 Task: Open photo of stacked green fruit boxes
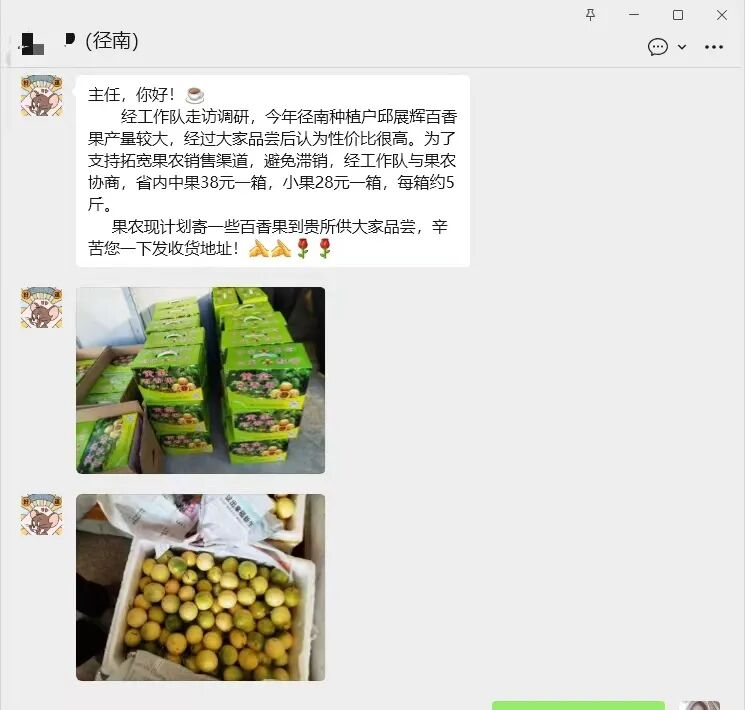pyautogui.click(x=200, y=380)
